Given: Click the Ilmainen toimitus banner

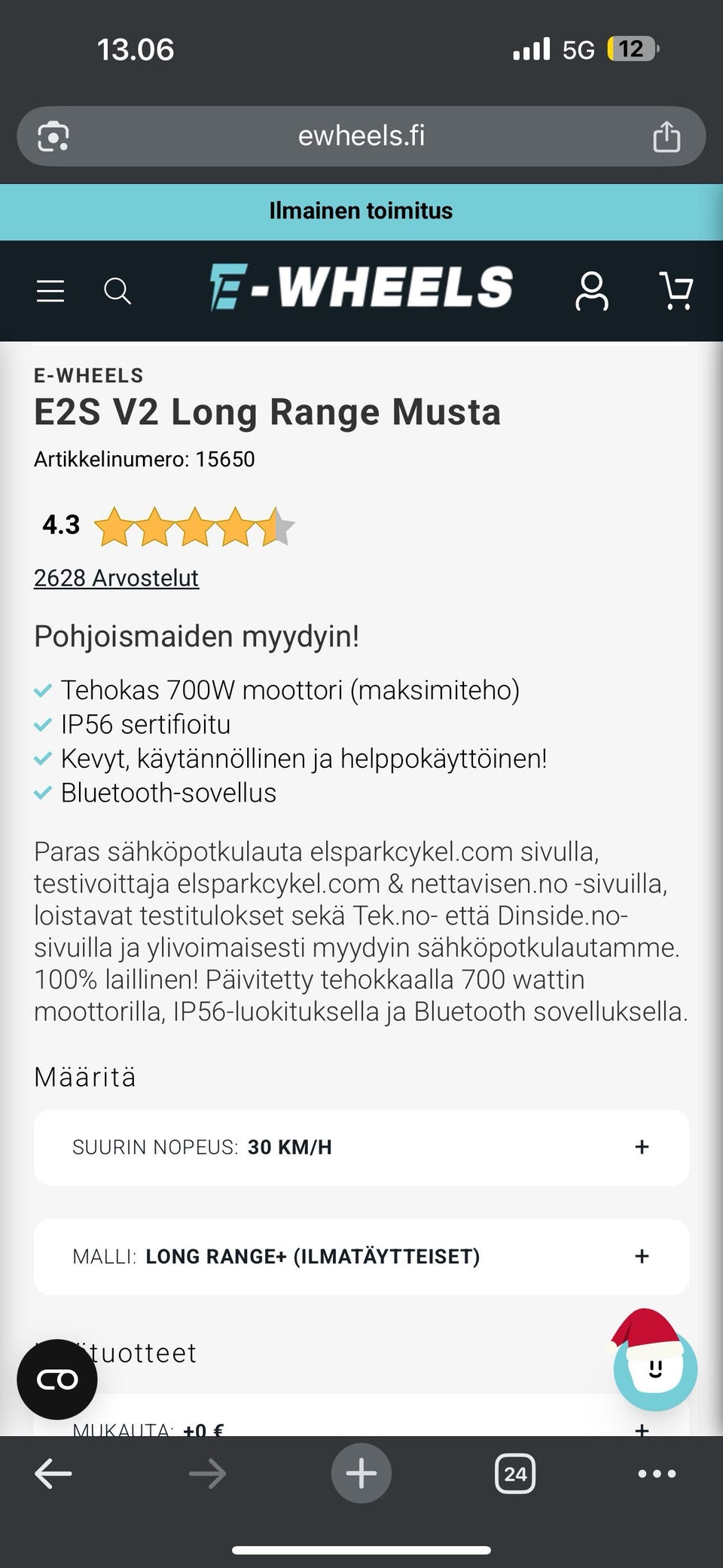Looking at the screenshot, I should pos(361,211).
